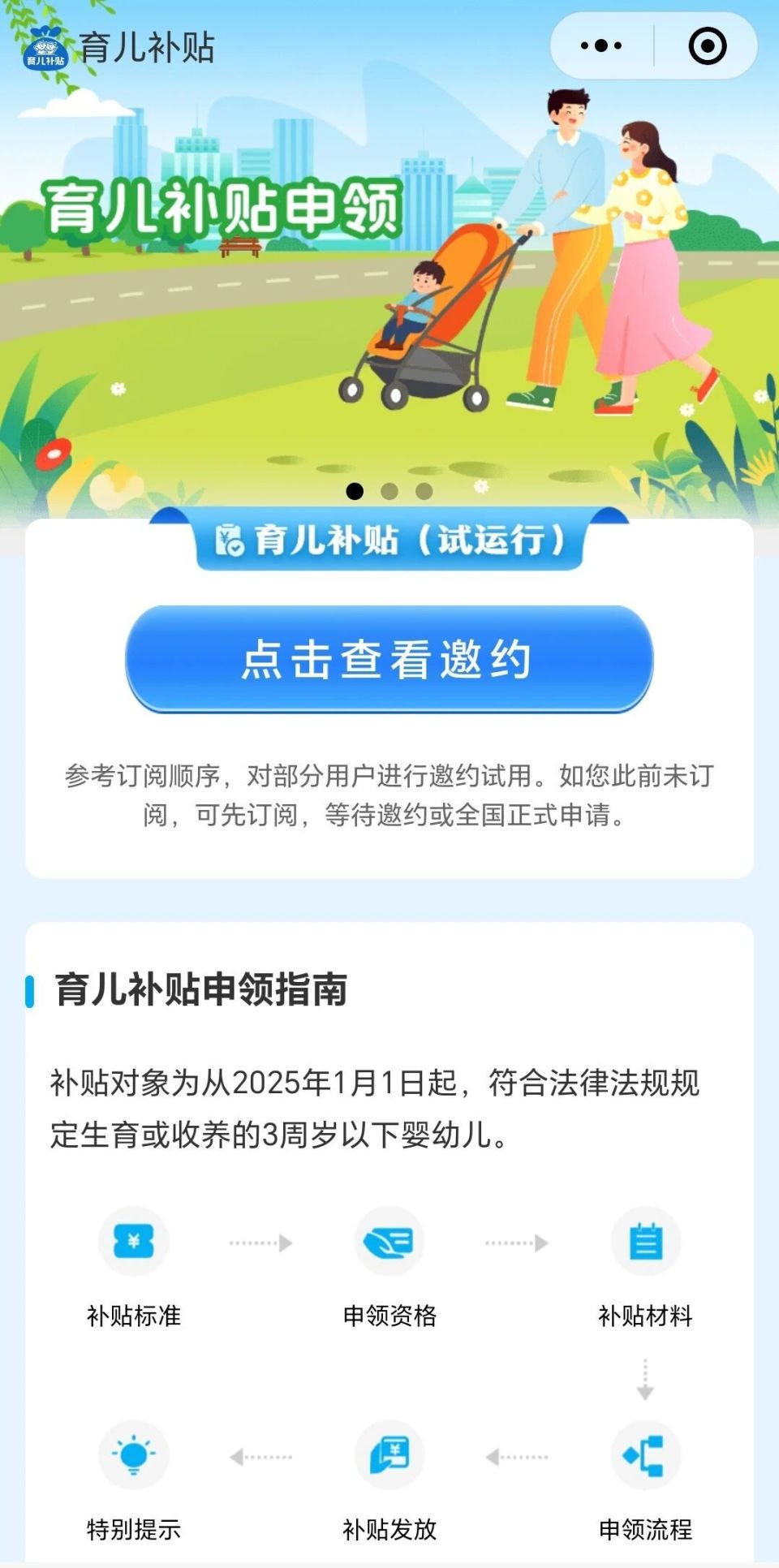
Task: Click the 育儿补贴（试运行）banner ribbon
Action: [x=388, y=542]
